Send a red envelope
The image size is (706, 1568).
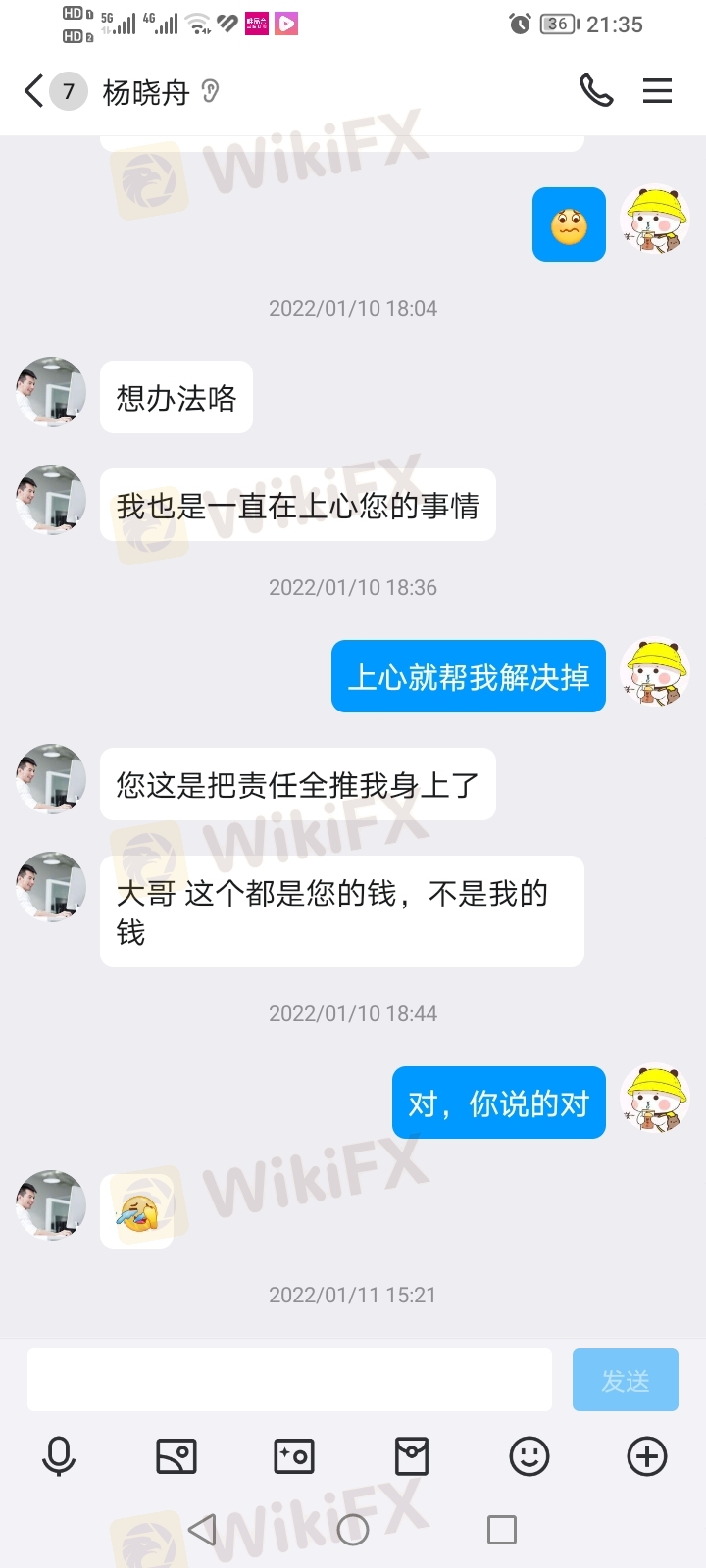pos(412,1456)
